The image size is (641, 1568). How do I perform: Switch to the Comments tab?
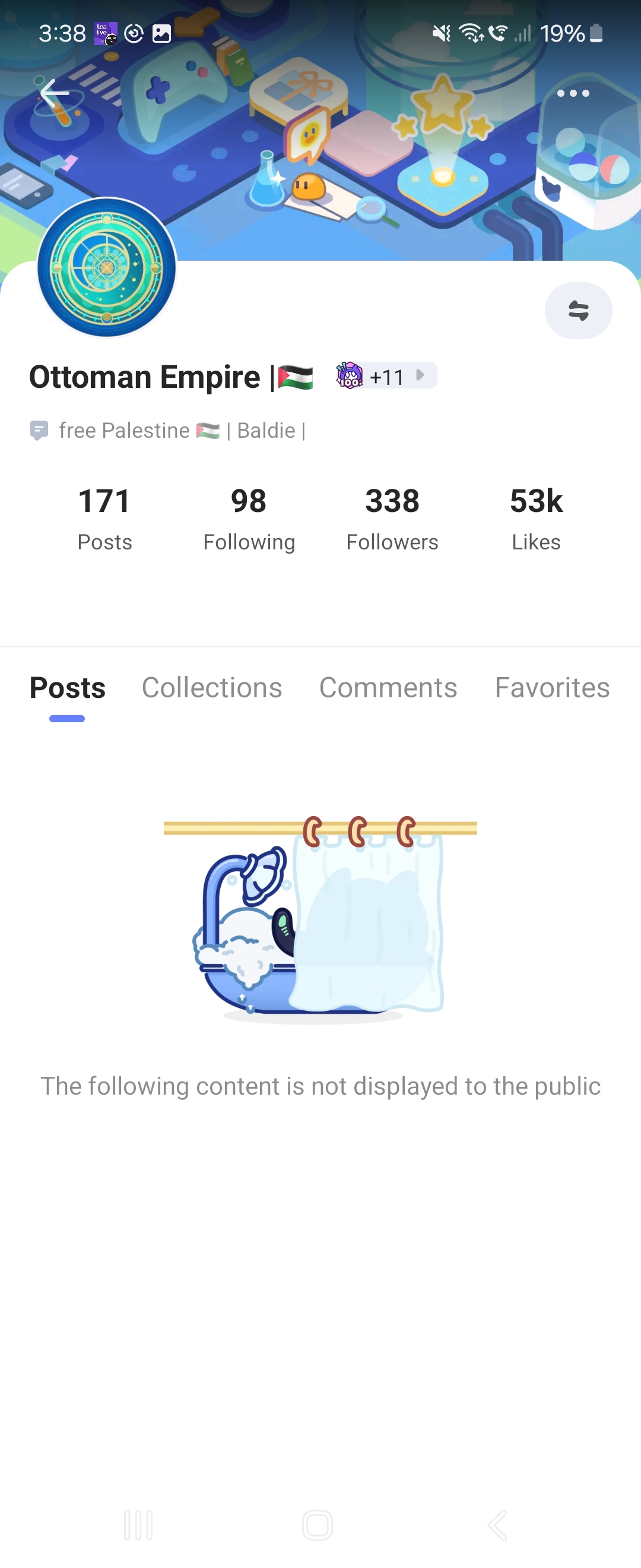[x=388, y=687]
